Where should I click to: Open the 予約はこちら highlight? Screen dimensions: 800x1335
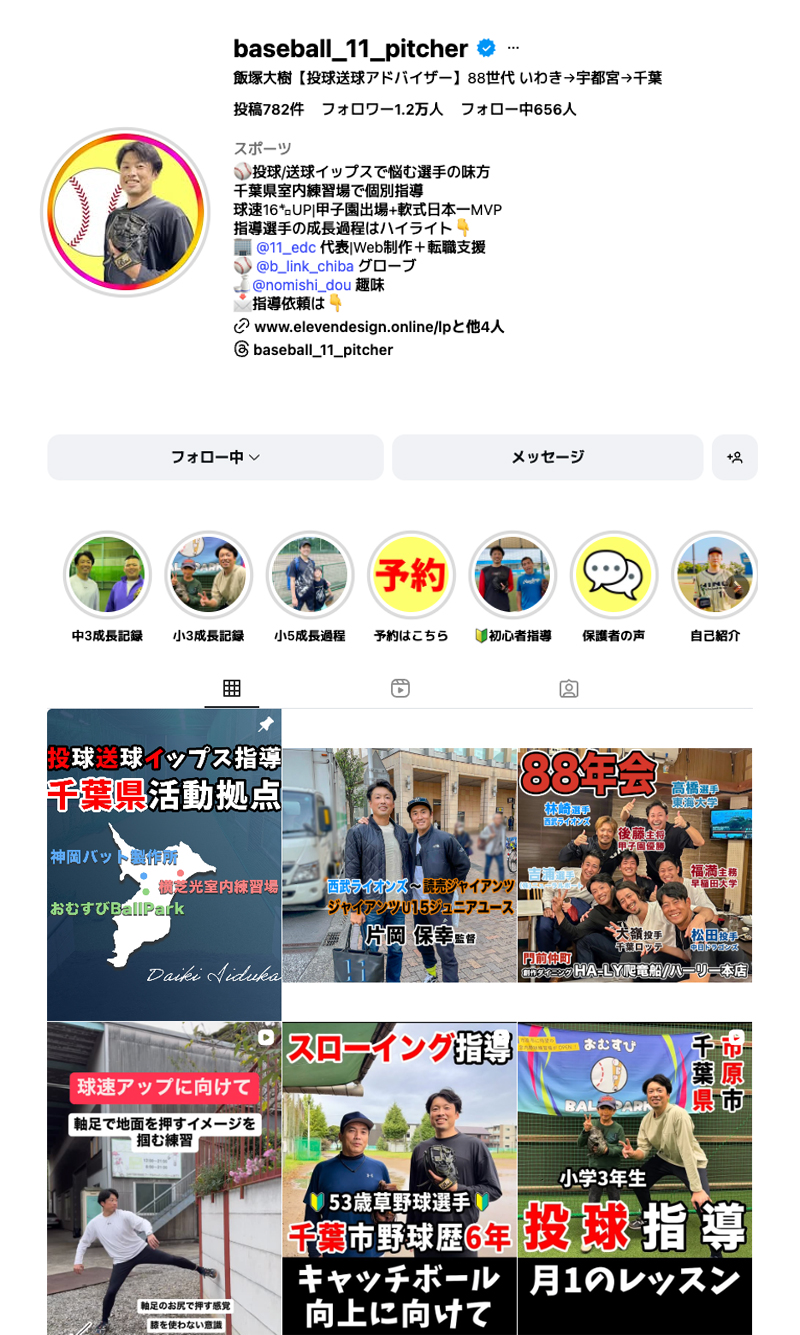tap(411, 576)
